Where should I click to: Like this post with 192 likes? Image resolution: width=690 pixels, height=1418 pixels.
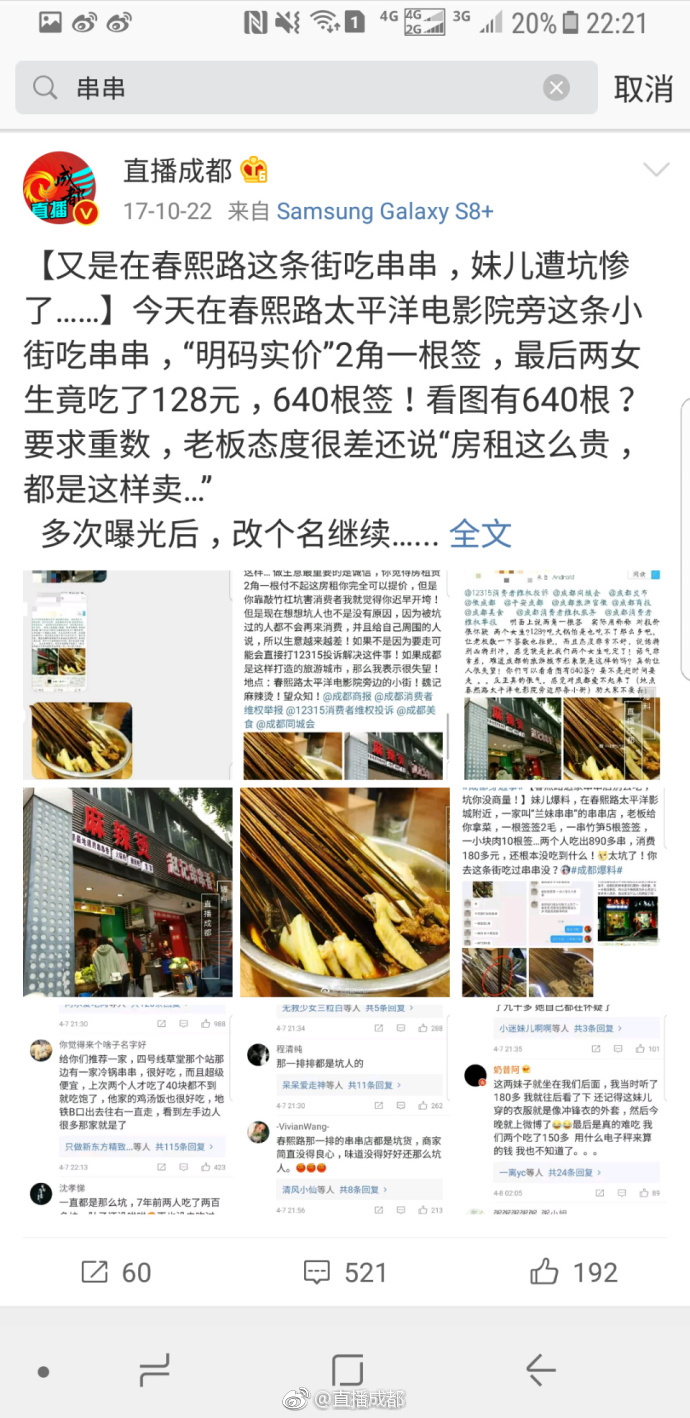click(574, 1272)
